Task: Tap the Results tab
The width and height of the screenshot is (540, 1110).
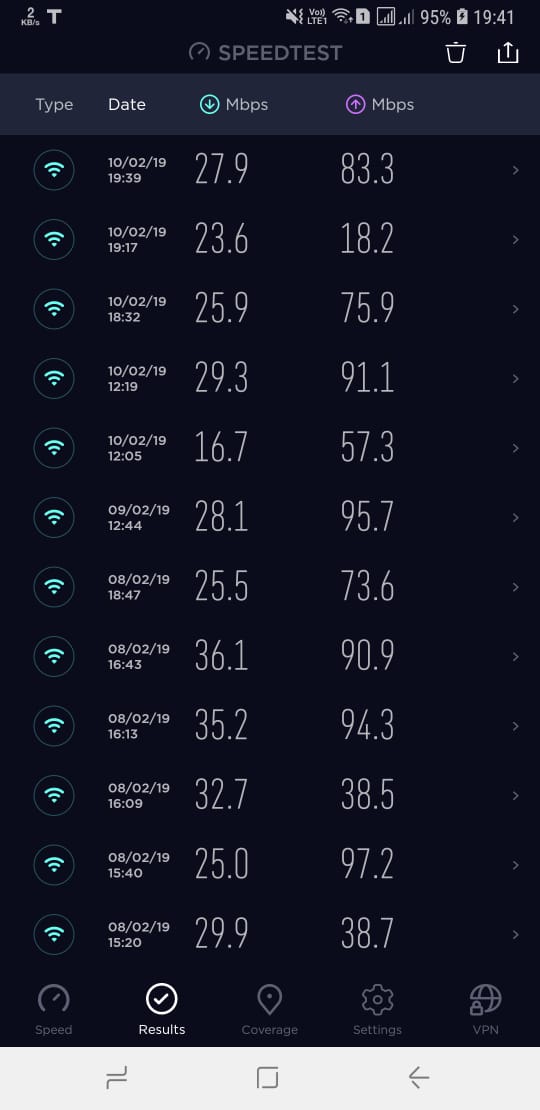Action: click(161, 1009)
